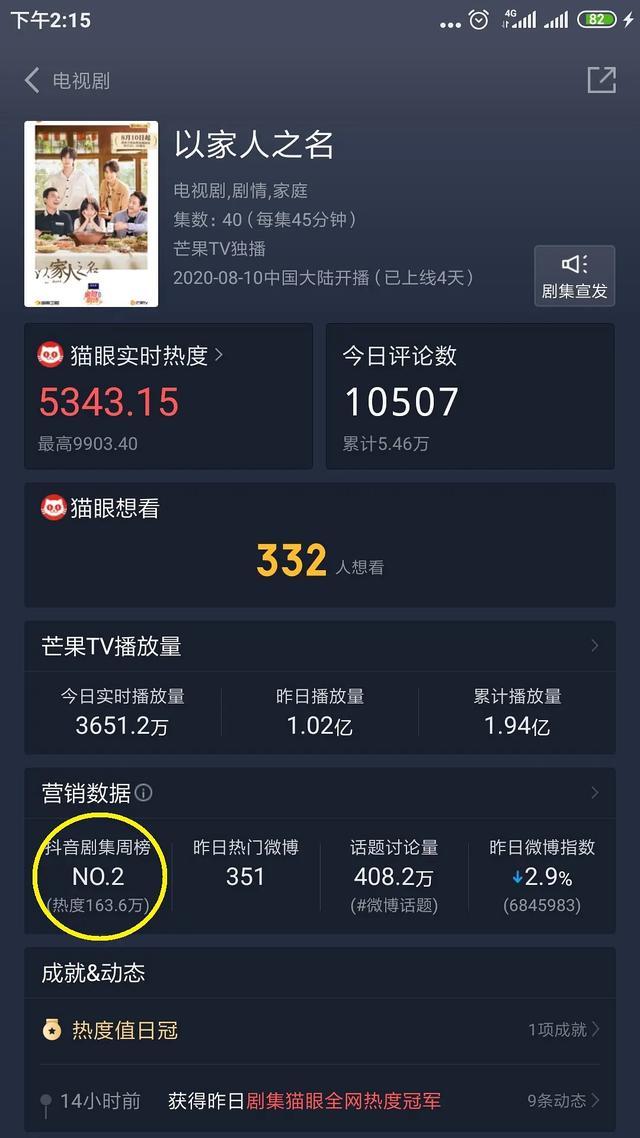Open 剧集宣发 promotion button
This screenshot has height=1138, width=640.
(574, 276)
